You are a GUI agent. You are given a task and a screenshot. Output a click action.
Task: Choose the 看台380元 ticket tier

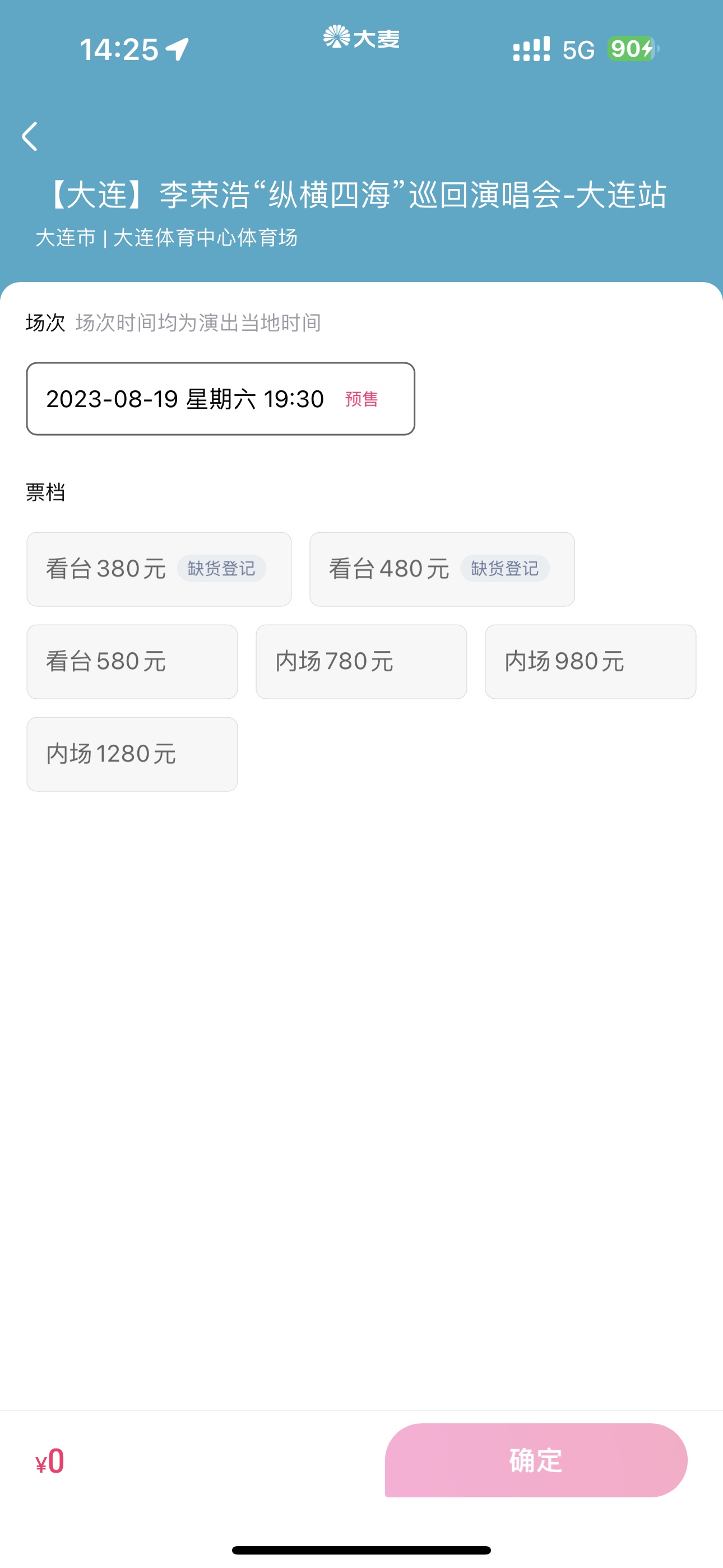tap(159, 569)
